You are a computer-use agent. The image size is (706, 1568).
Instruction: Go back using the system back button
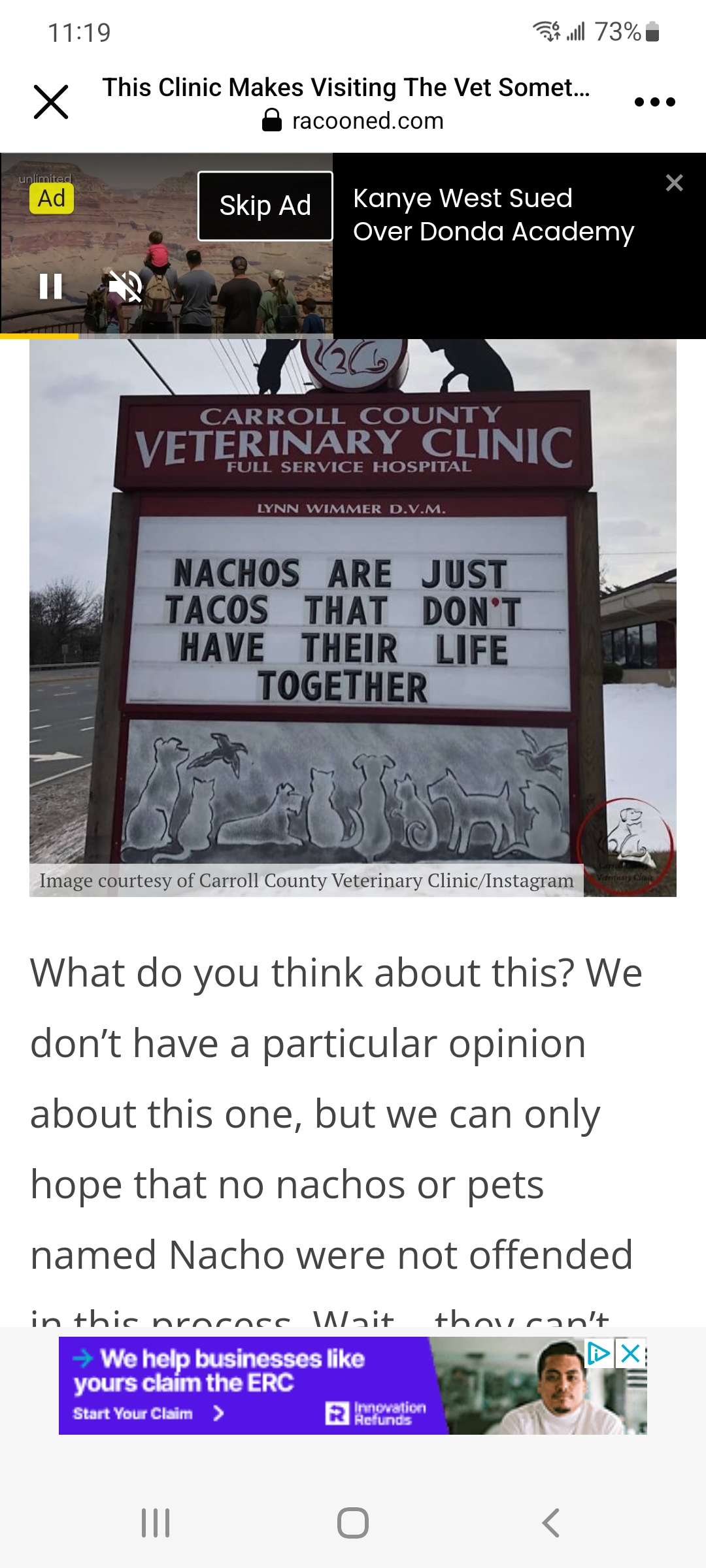pyautogui.click(x=550, y=1522)
